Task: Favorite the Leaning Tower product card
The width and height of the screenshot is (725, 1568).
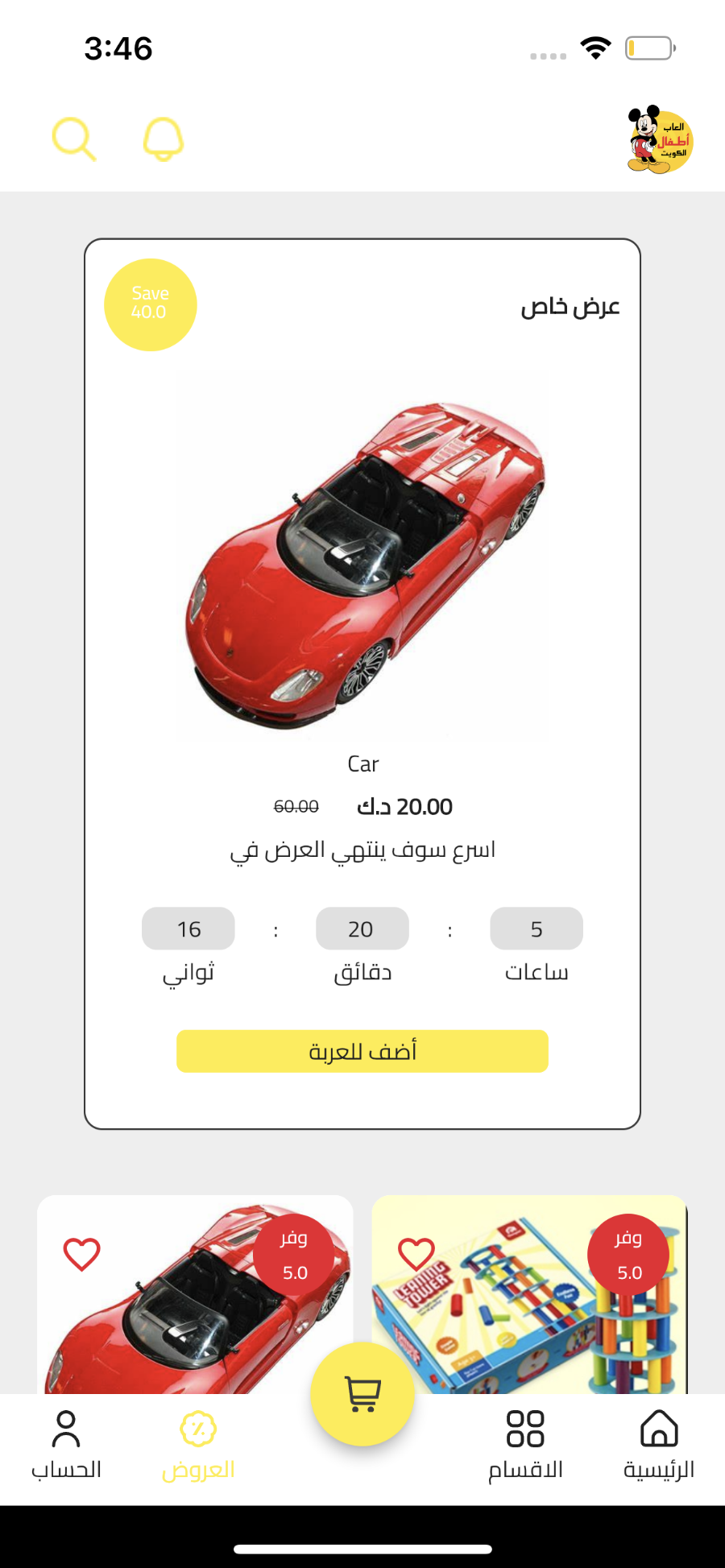Action: coord(416,1254)
